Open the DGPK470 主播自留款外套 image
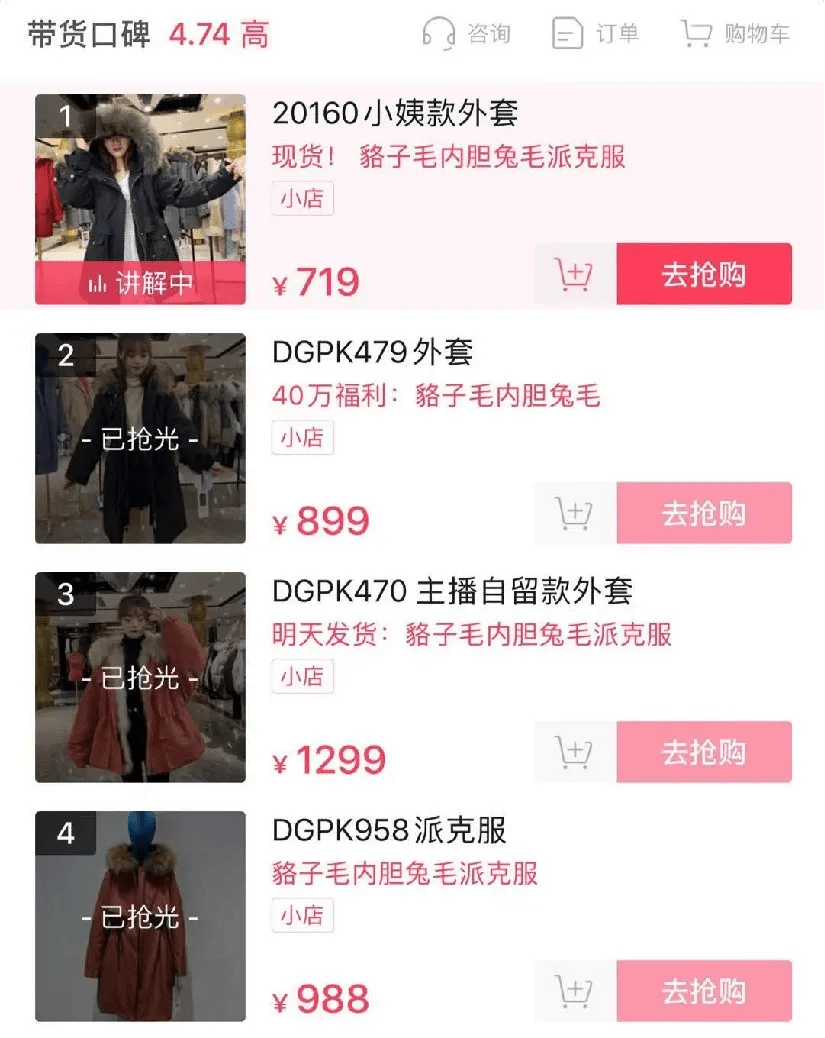 click(140, 677)
